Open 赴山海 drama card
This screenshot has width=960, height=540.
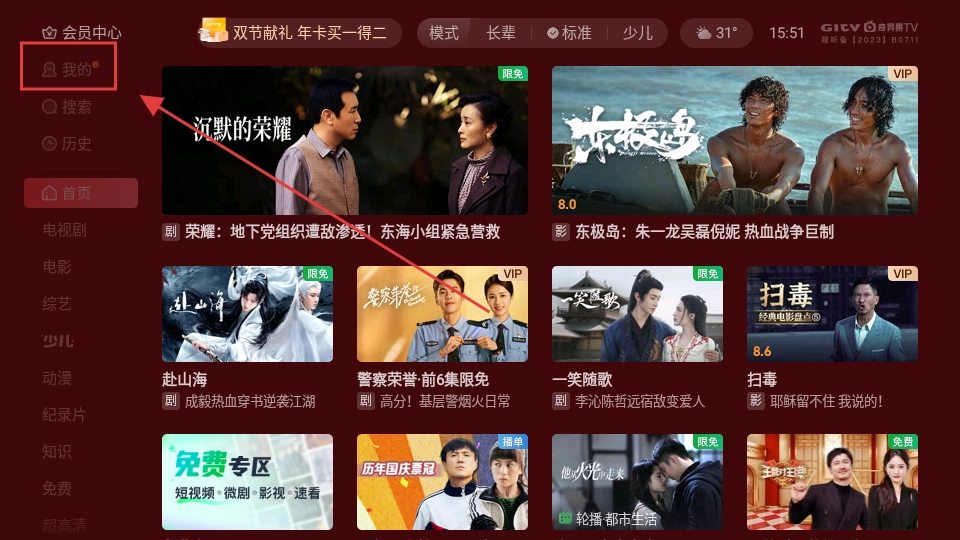(247, 314)
